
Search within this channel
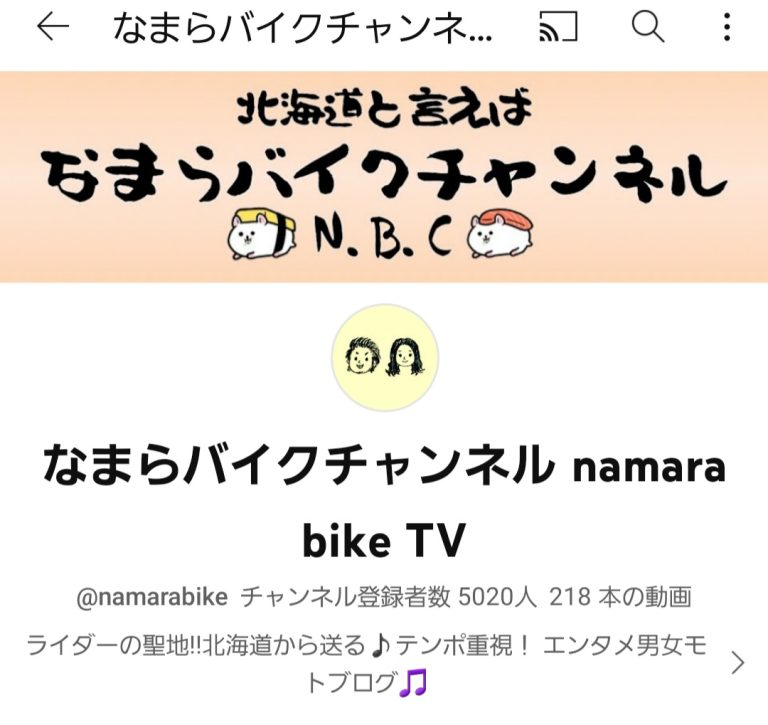[x=648, y=29]
